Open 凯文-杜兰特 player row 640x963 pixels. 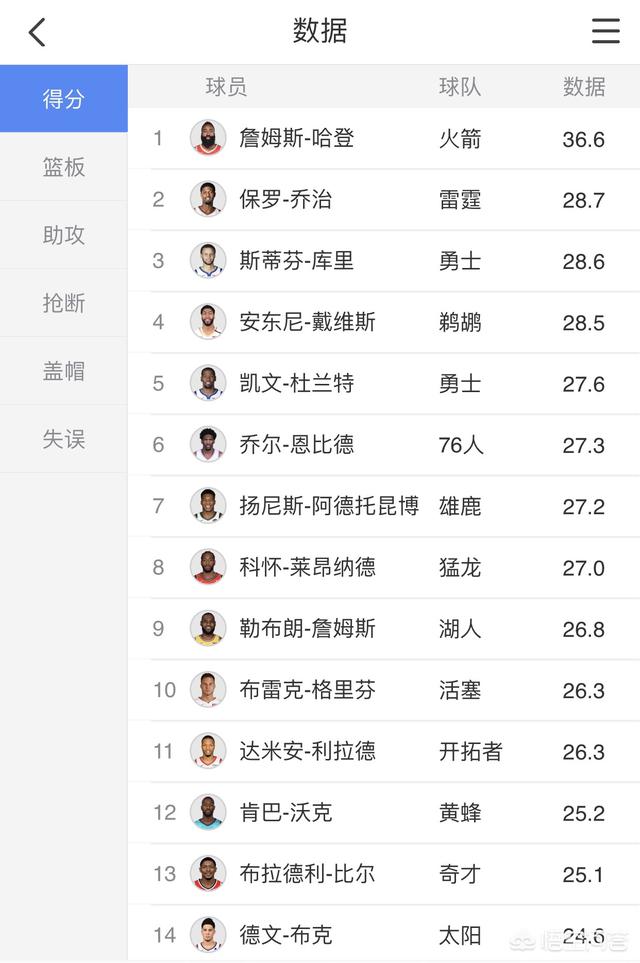[x=297, y=383]
